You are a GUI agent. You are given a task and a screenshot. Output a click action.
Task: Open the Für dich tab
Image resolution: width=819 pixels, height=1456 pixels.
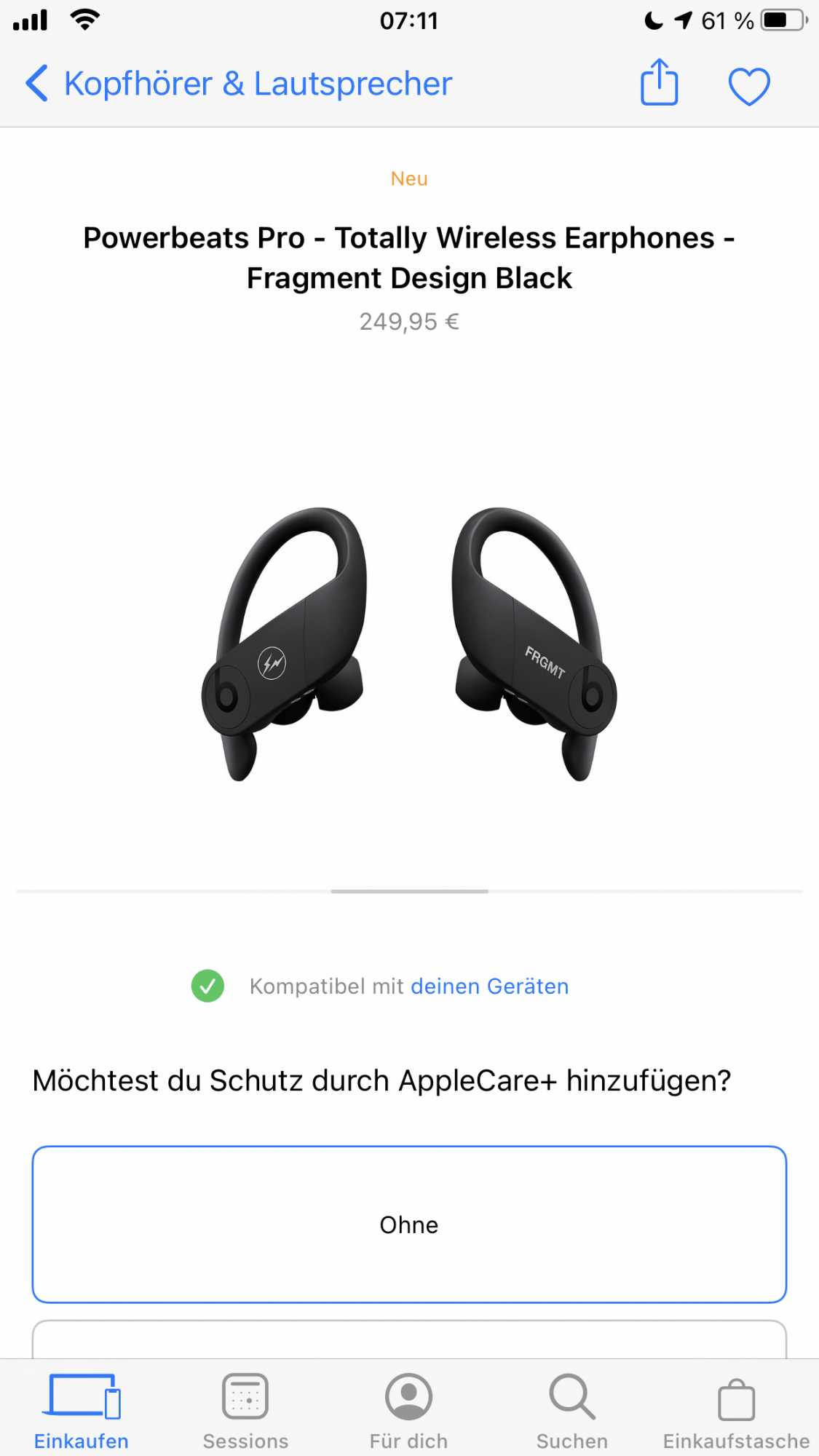pos(408,1410)
